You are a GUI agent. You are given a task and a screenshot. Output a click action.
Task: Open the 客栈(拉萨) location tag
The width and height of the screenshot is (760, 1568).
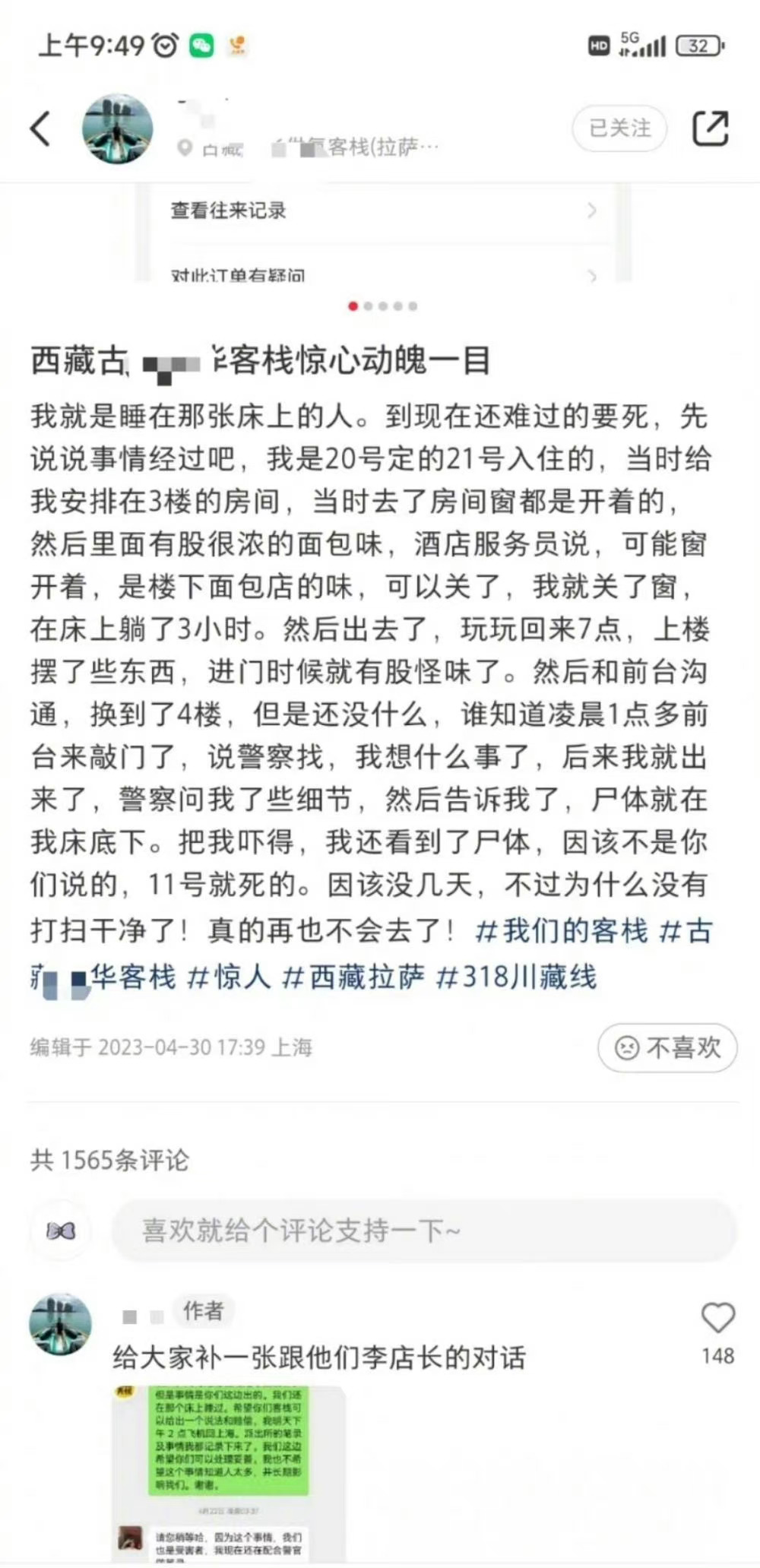point(357,147)
